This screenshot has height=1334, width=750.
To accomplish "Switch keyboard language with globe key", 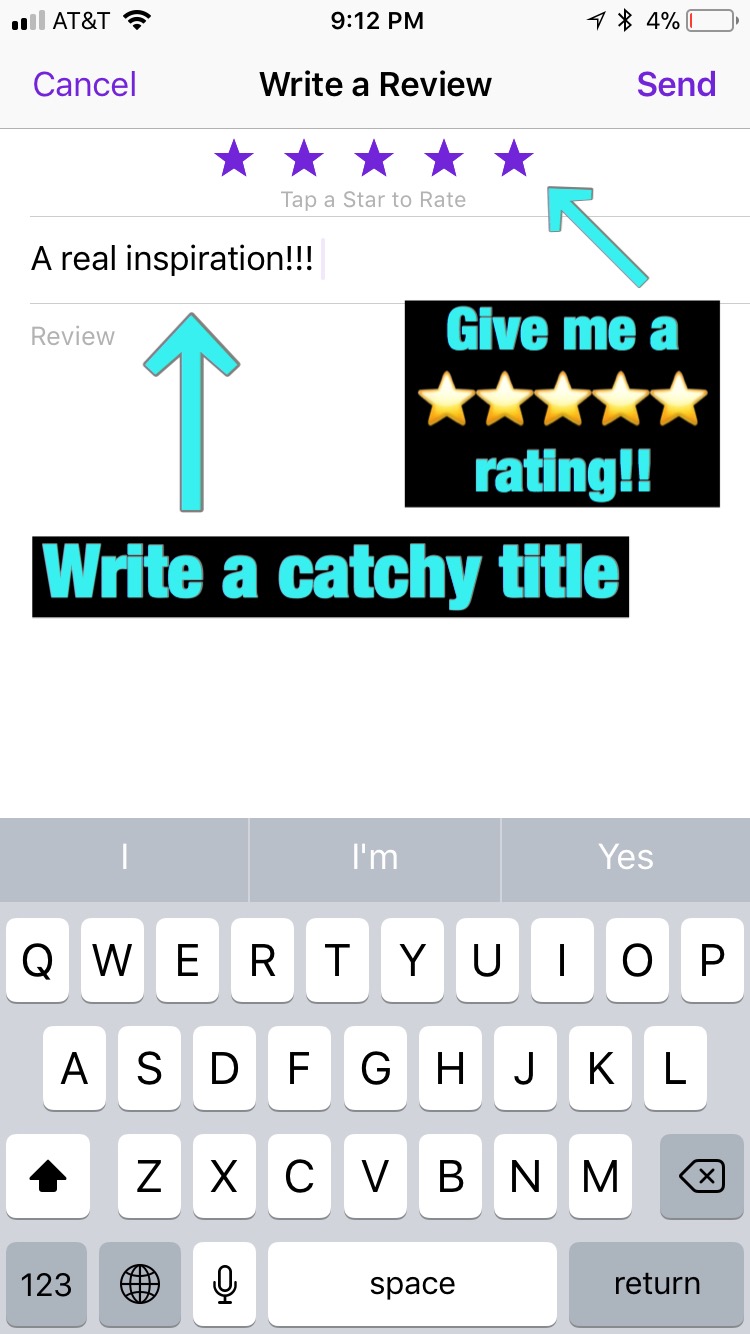I will point(139,1284).
